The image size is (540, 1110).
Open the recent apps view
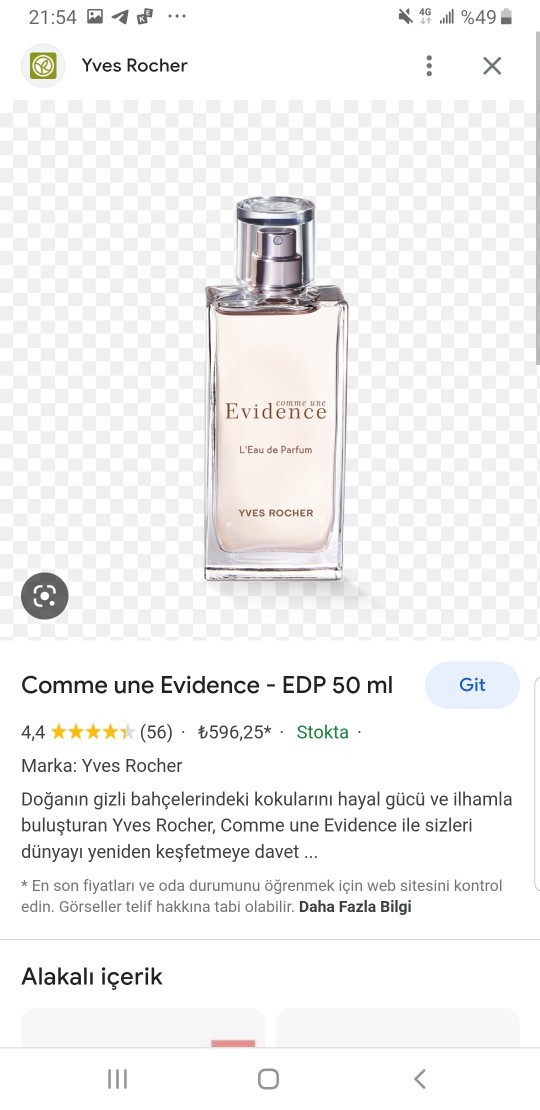[117, 1079]
